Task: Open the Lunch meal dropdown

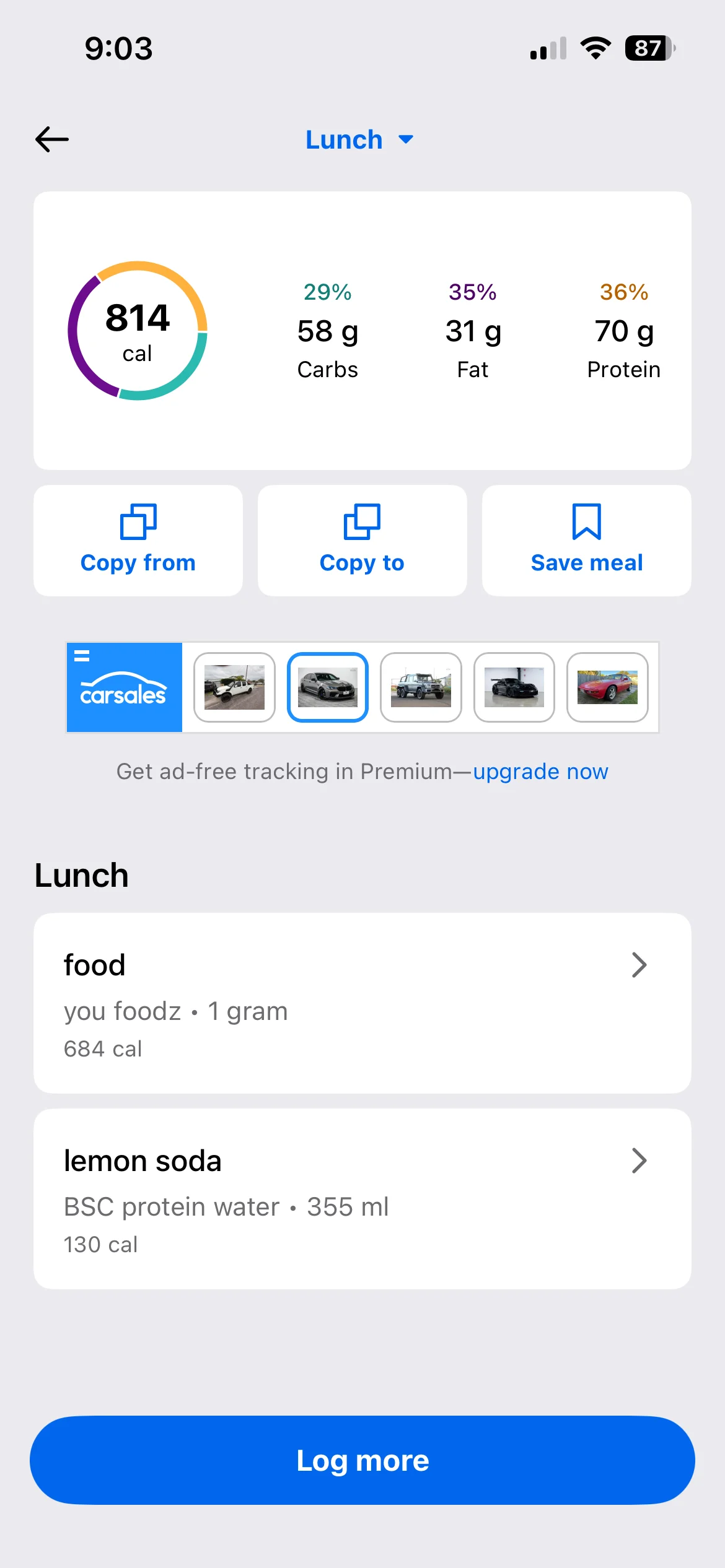Action: [359, 140]
